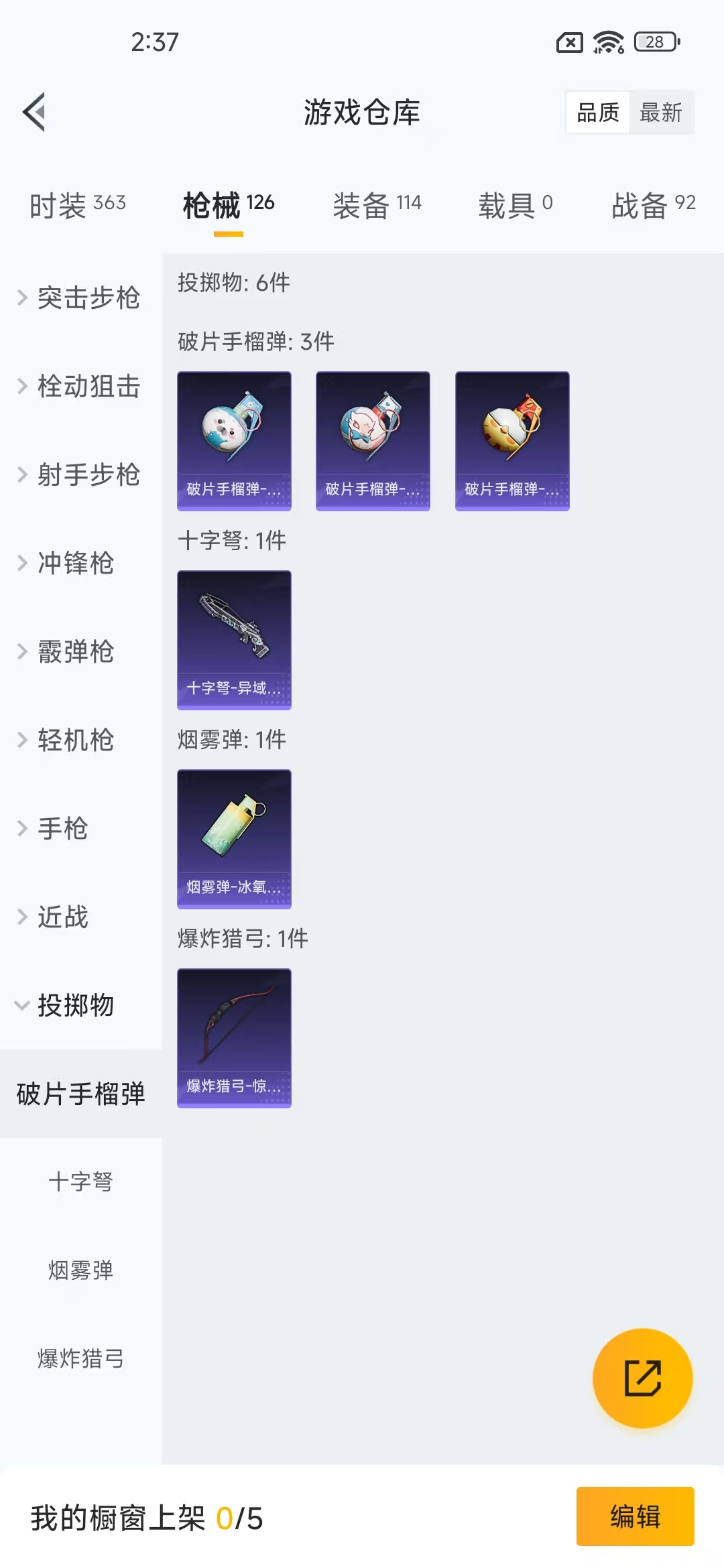Expand the 栓动狙击 category
This screenshot has width=724, height=1568.
pos(80,386)
